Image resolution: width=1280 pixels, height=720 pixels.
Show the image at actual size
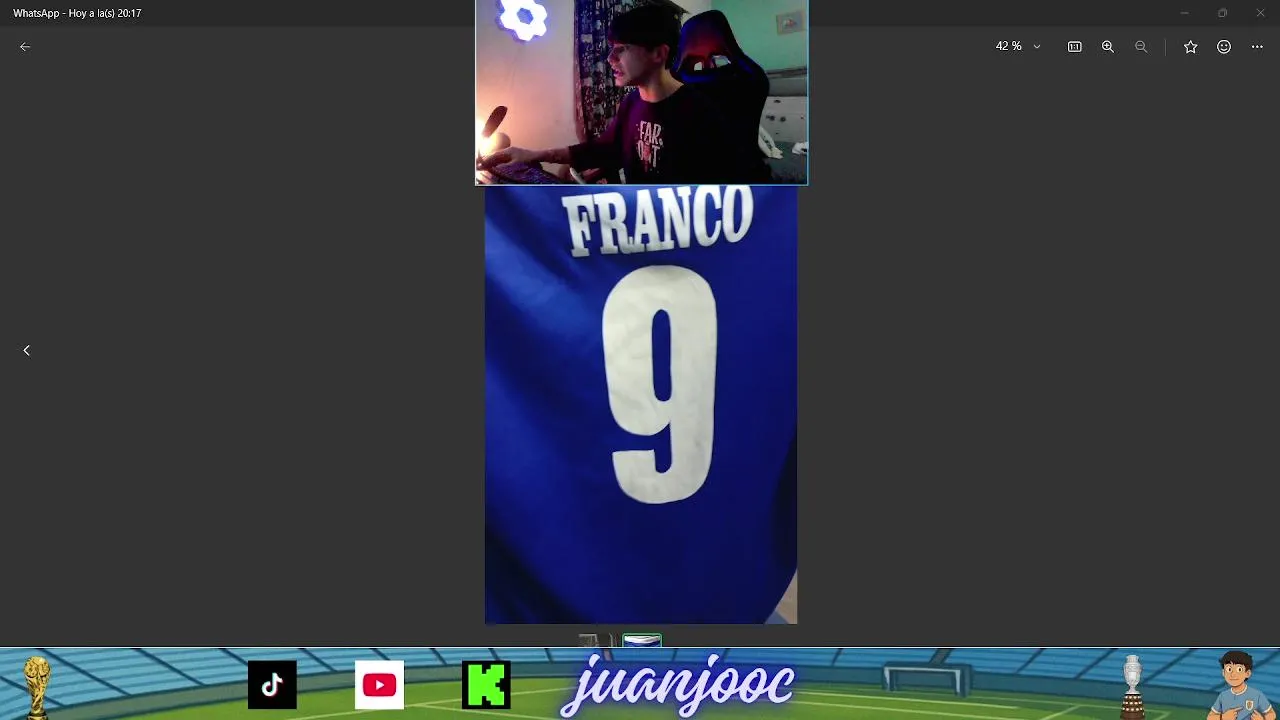point(1074,47)
